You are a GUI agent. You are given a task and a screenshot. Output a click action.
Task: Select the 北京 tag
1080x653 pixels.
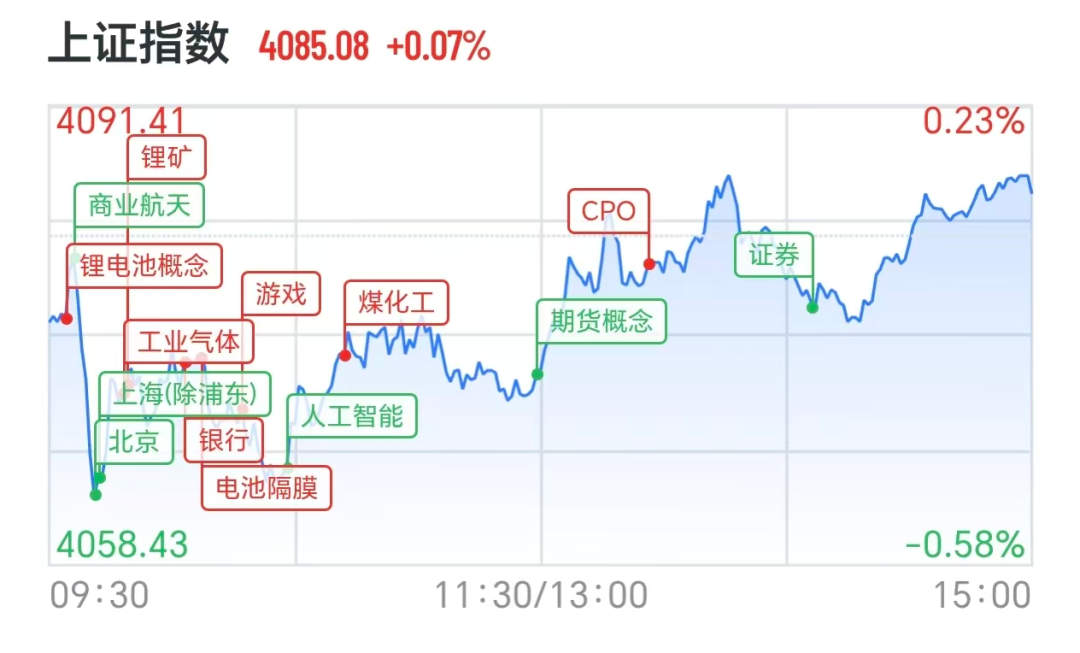point(134,441)
